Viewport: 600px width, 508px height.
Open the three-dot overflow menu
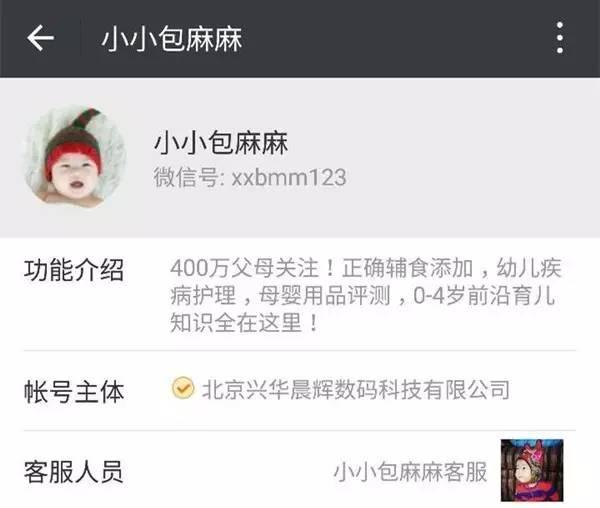click(559, 39)
